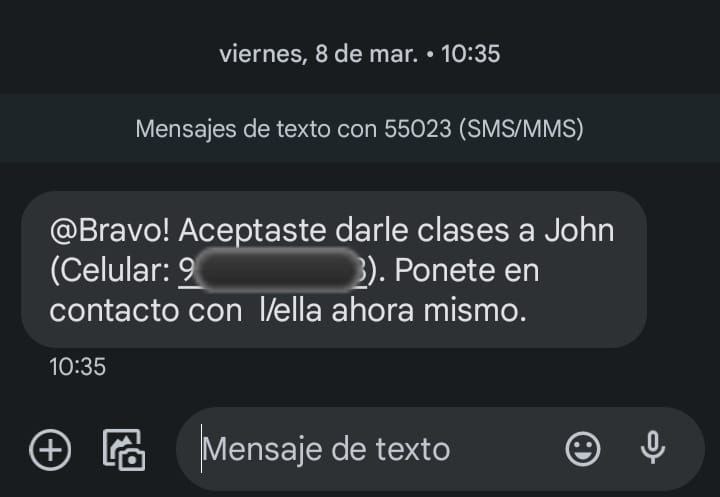Screen dimensions: 720x497
Task: Tap the underlined Celular phone number
Action: (276, 270)
